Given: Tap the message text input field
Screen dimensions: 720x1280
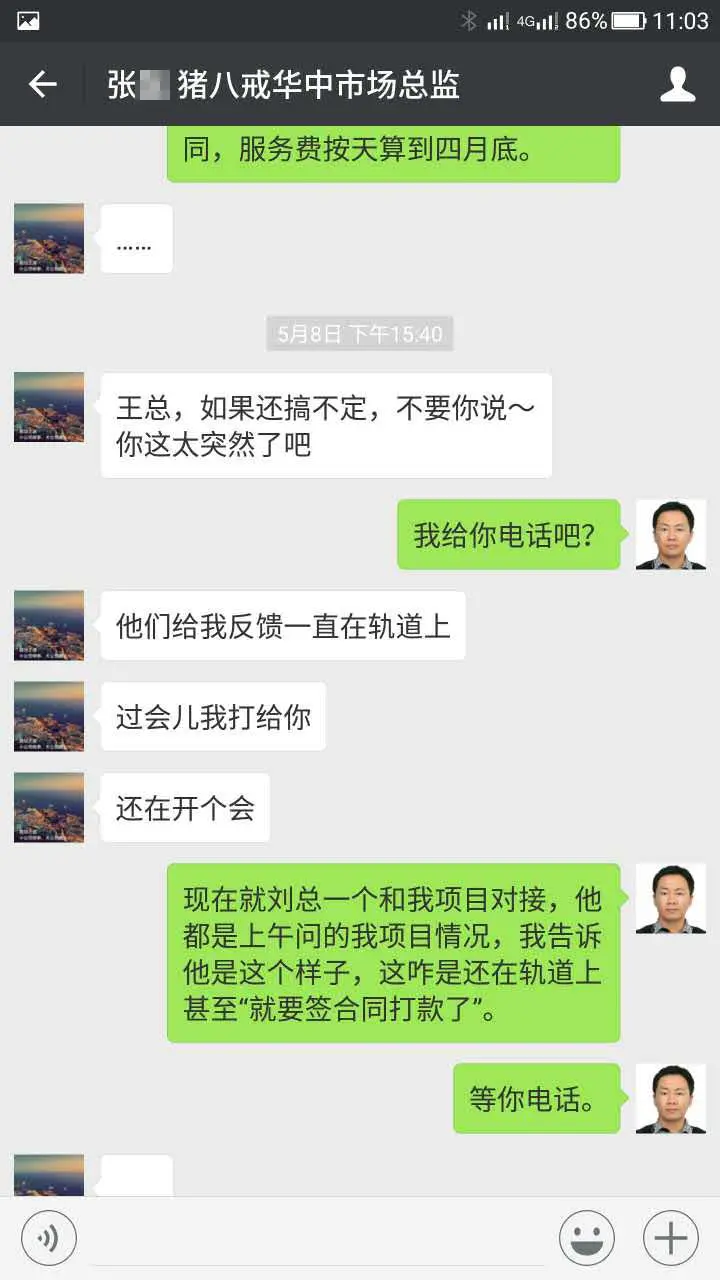Looking at the screenshot, I should 318,1239.
